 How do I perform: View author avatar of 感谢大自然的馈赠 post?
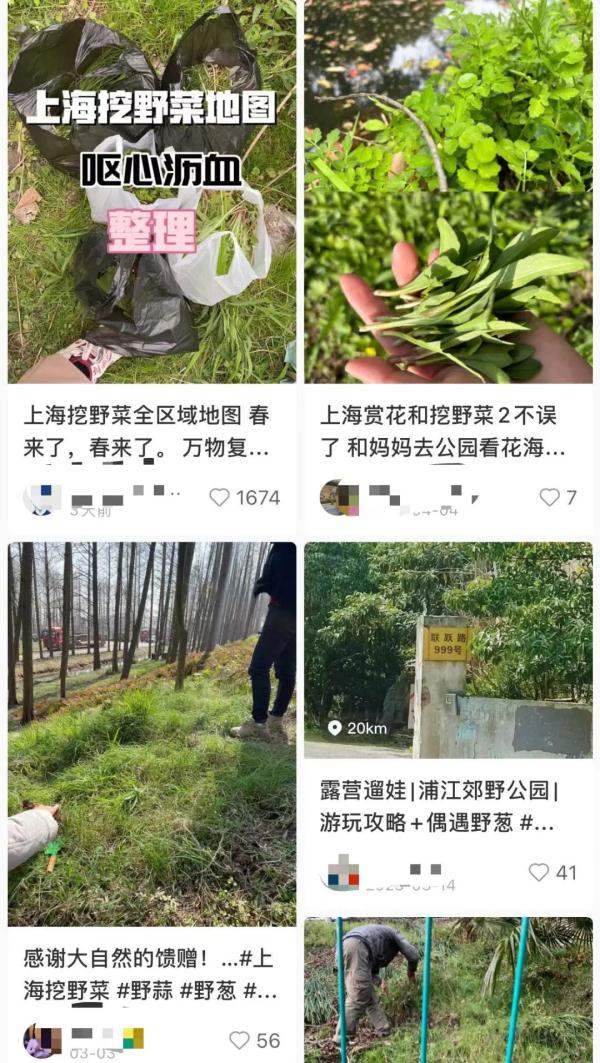(42, 1040)
